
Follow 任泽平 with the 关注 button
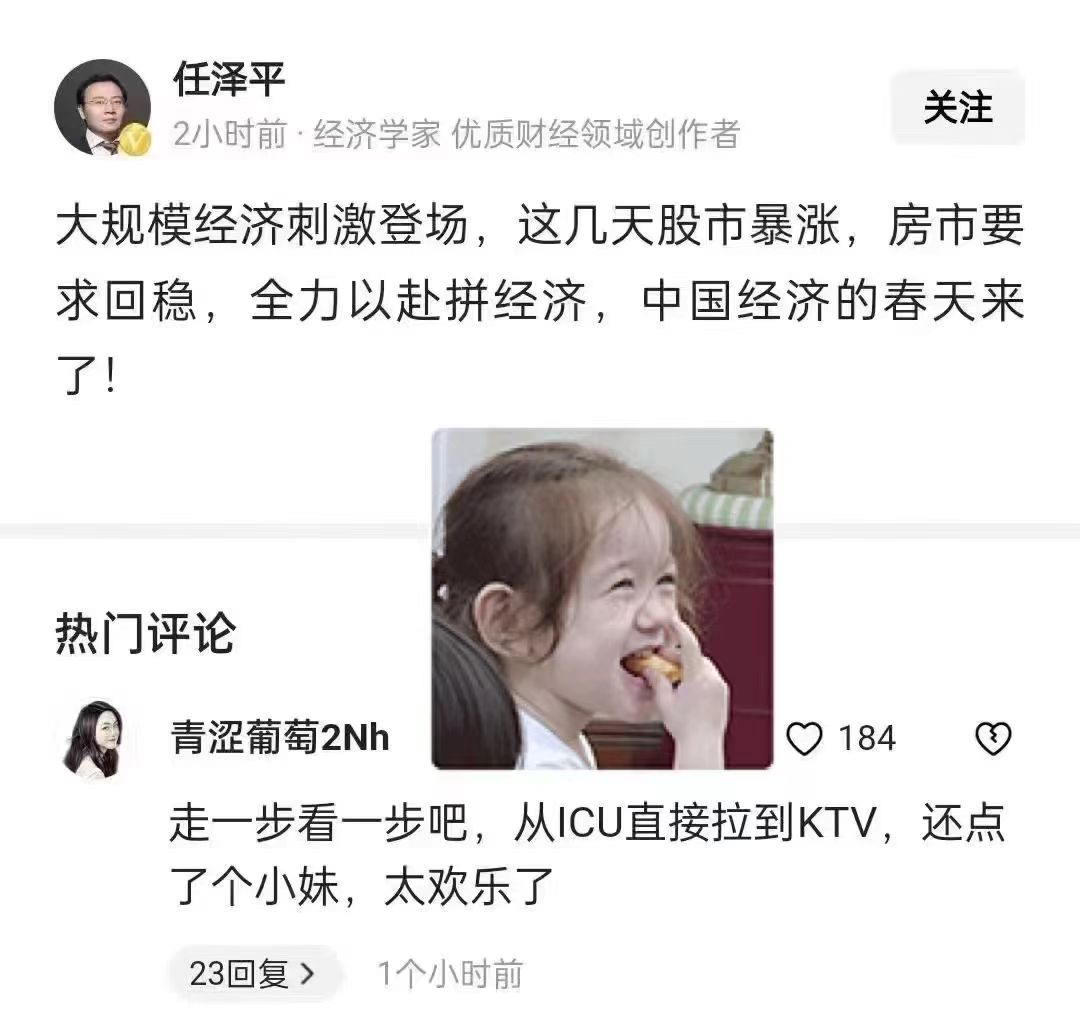[957, 108]
